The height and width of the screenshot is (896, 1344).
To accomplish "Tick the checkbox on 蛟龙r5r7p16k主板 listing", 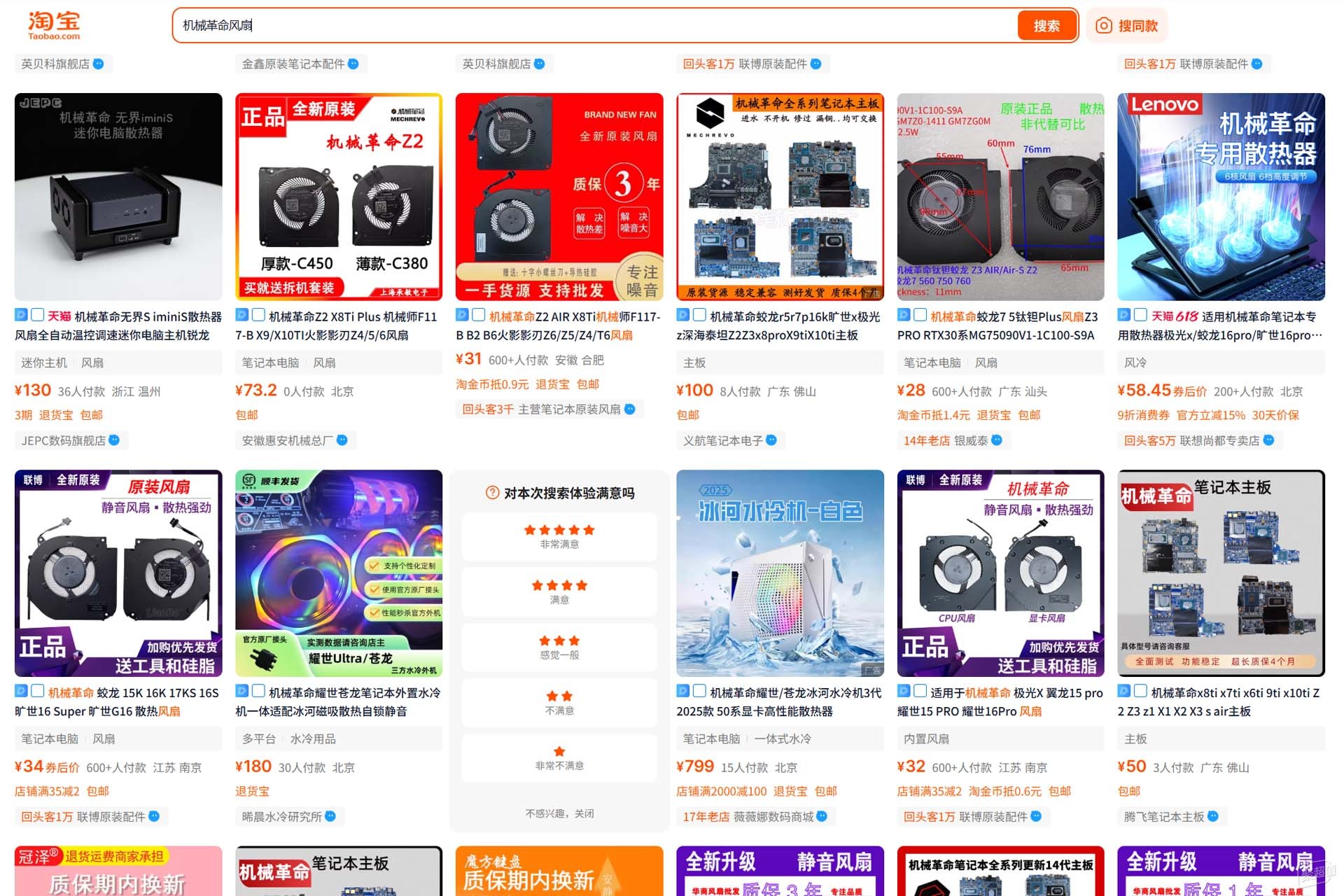I will pos(699,316).
